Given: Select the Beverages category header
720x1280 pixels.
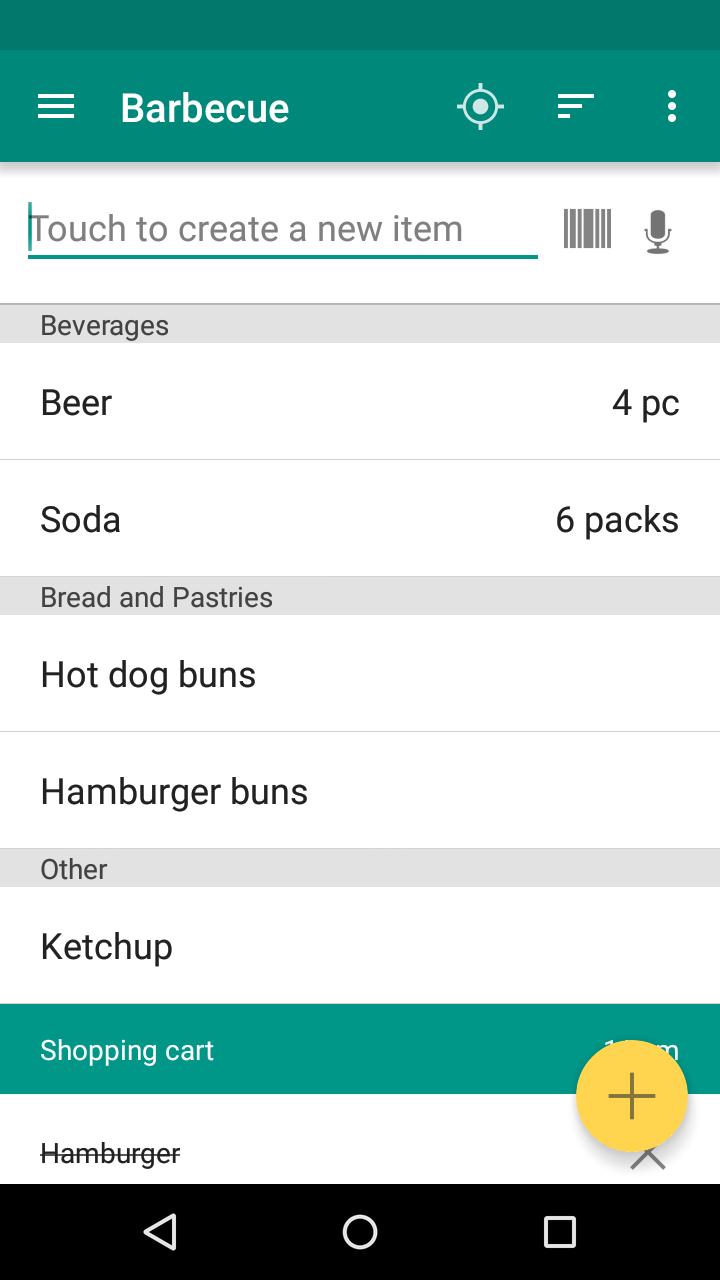Looking at the screenshot, I should (104, 324).
